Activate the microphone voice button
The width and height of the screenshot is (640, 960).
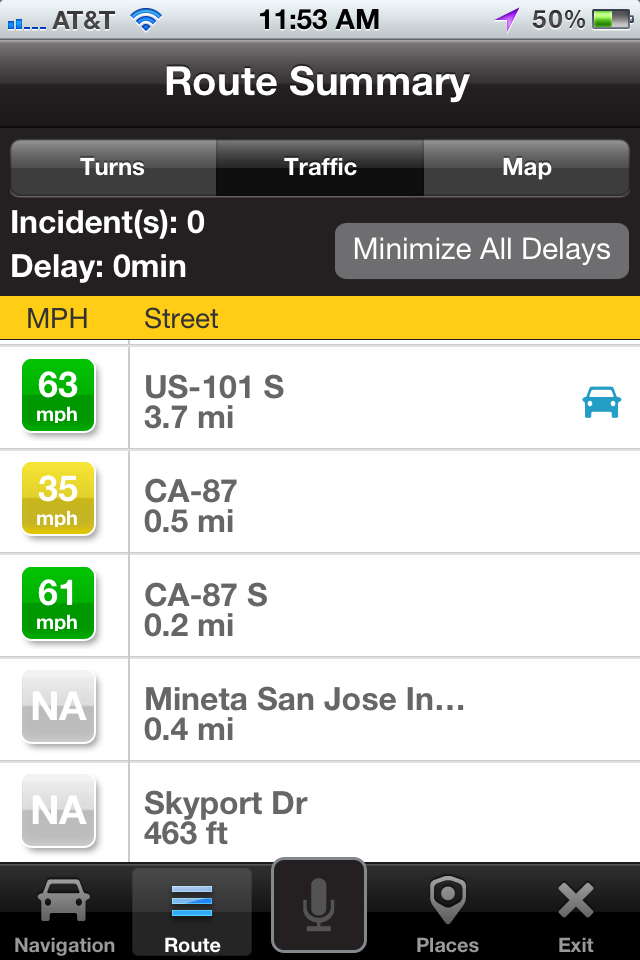319,906
